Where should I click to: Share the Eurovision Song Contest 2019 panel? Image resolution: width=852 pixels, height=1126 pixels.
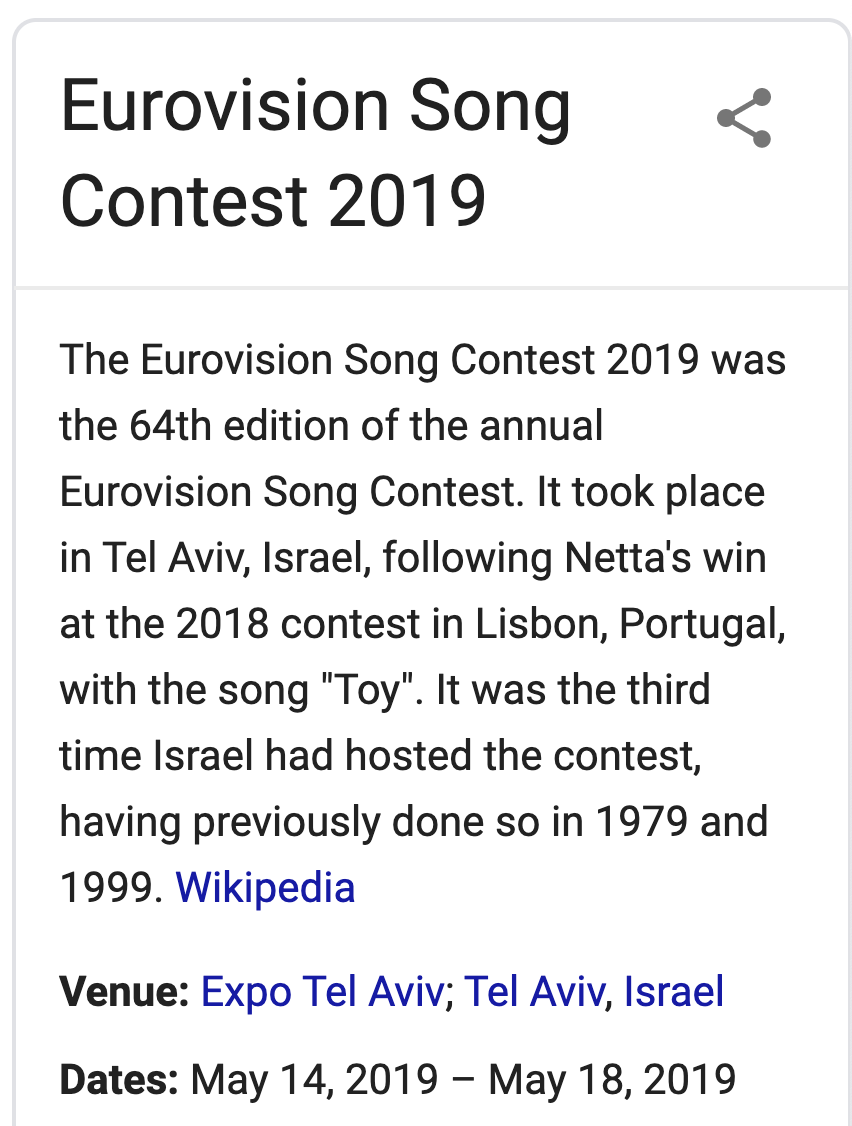coord(744,118)
